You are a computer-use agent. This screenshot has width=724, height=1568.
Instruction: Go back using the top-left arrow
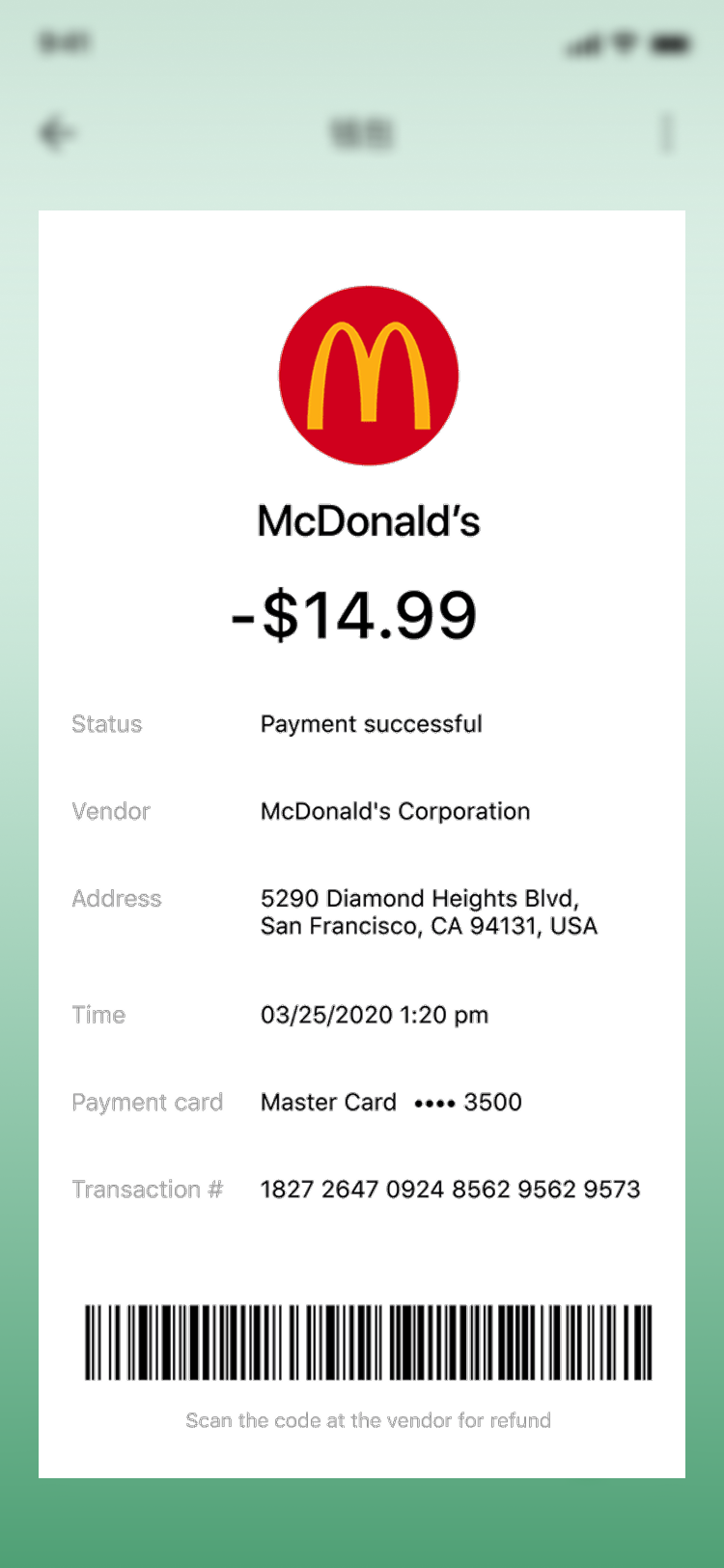click(57, 133)
